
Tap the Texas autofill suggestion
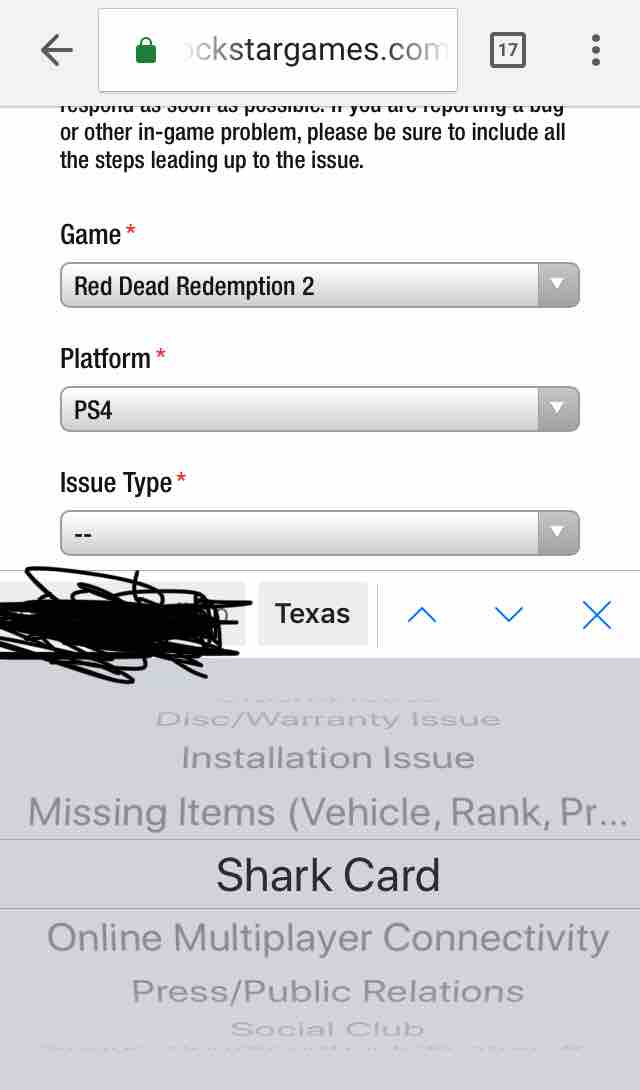pyautogui.click(x=312, y=614)
